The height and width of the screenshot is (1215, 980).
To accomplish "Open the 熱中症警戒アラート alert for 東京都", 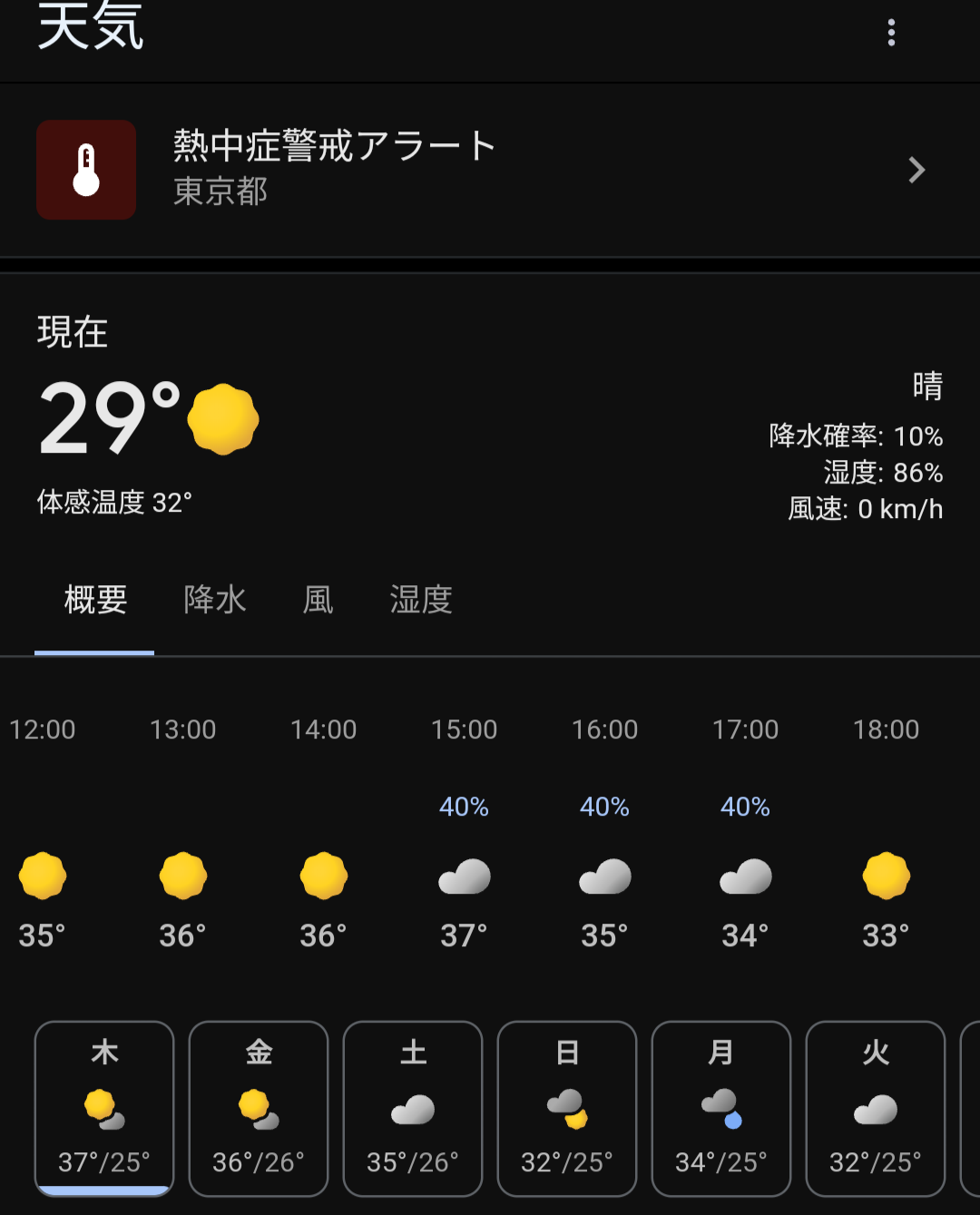I will tap(490, 170).
